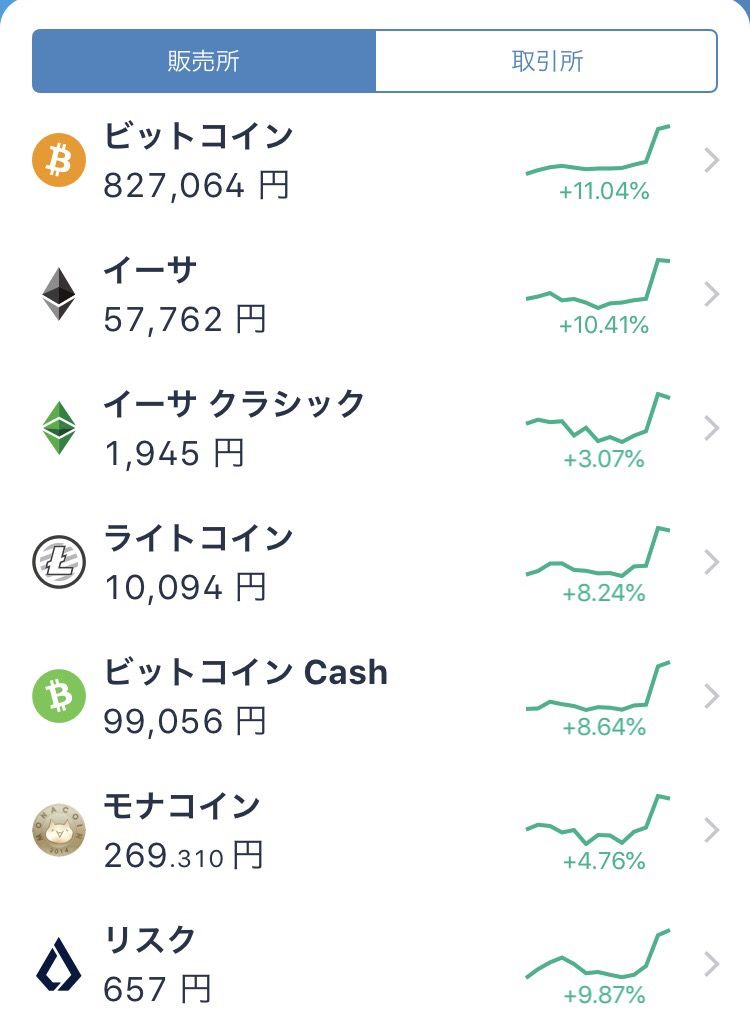Open ビットコイン Cash details

click(x=375, y=697)
